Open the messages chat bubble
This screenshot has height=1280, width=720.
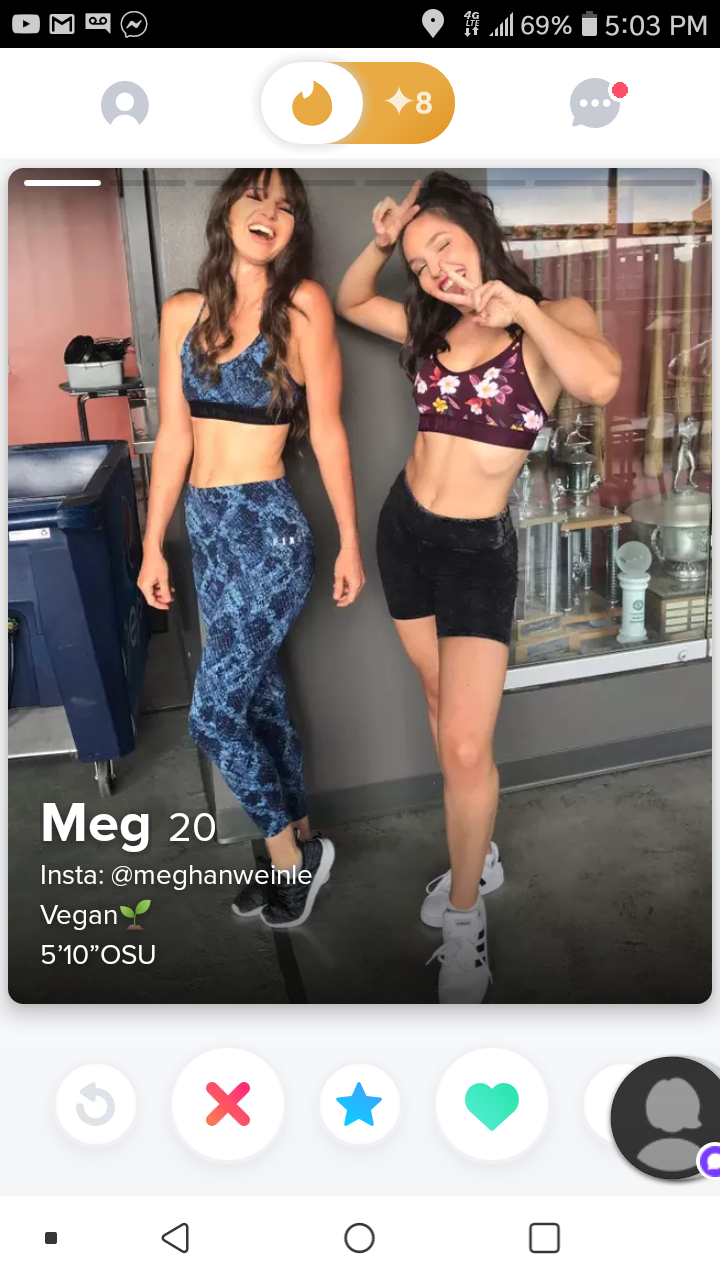[595, 103]
